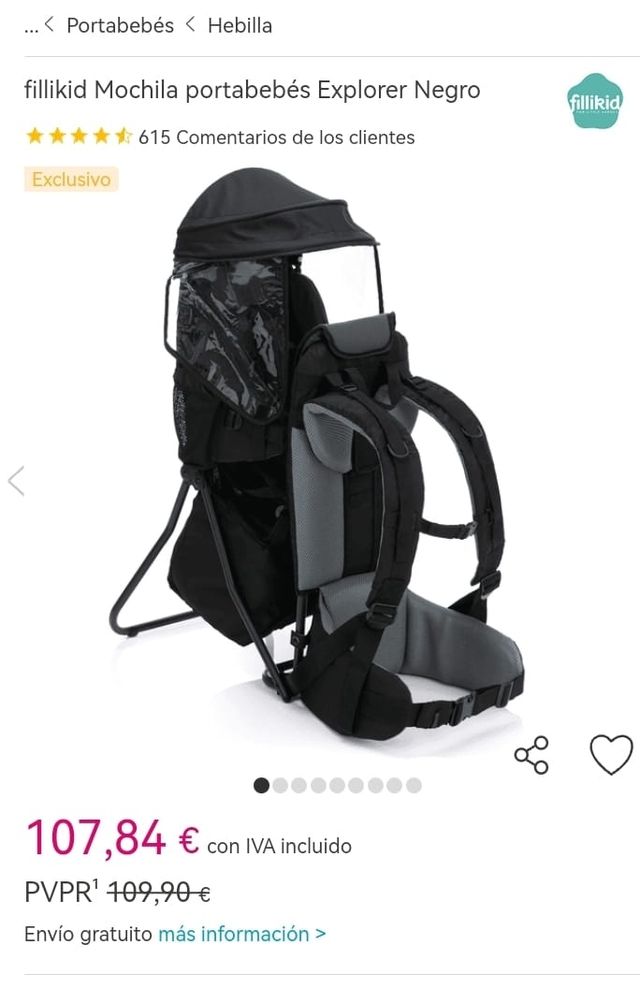Expand the collapsed breadcrumb ellipsis
640x1002 pixels.
pos(31,26)
